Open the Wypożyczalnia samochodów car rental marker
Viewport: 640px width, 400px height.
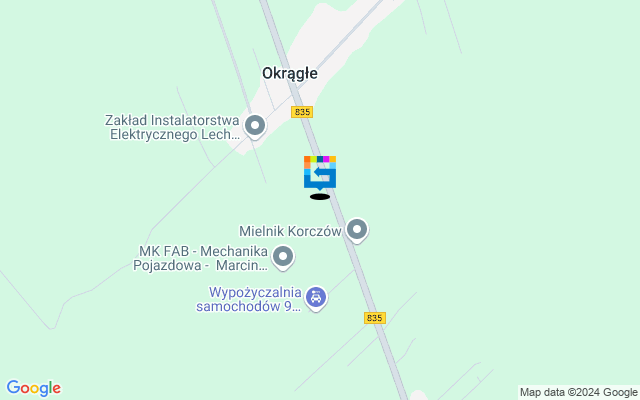[x=316, y=297]
